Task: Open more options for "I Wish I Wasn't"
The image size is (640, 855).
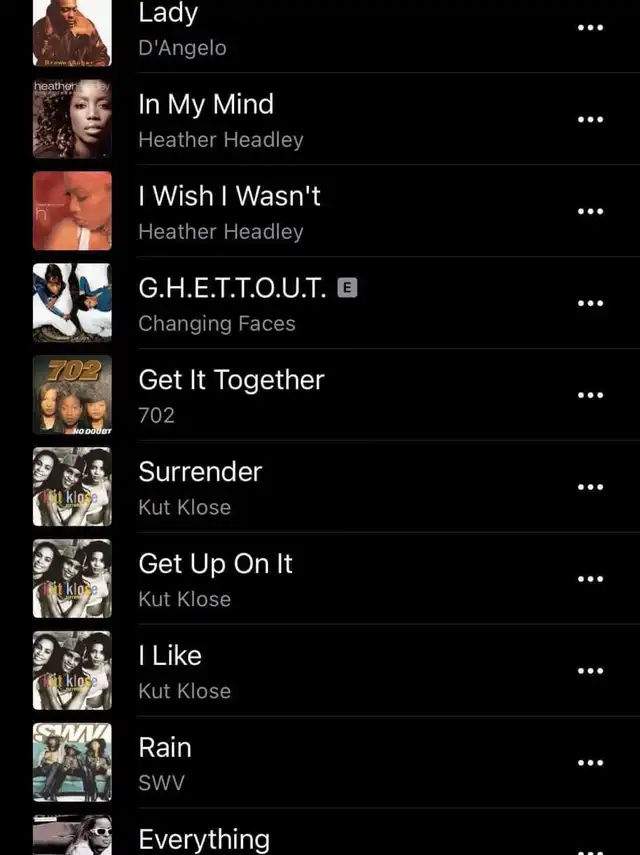Action: point(591,211)
